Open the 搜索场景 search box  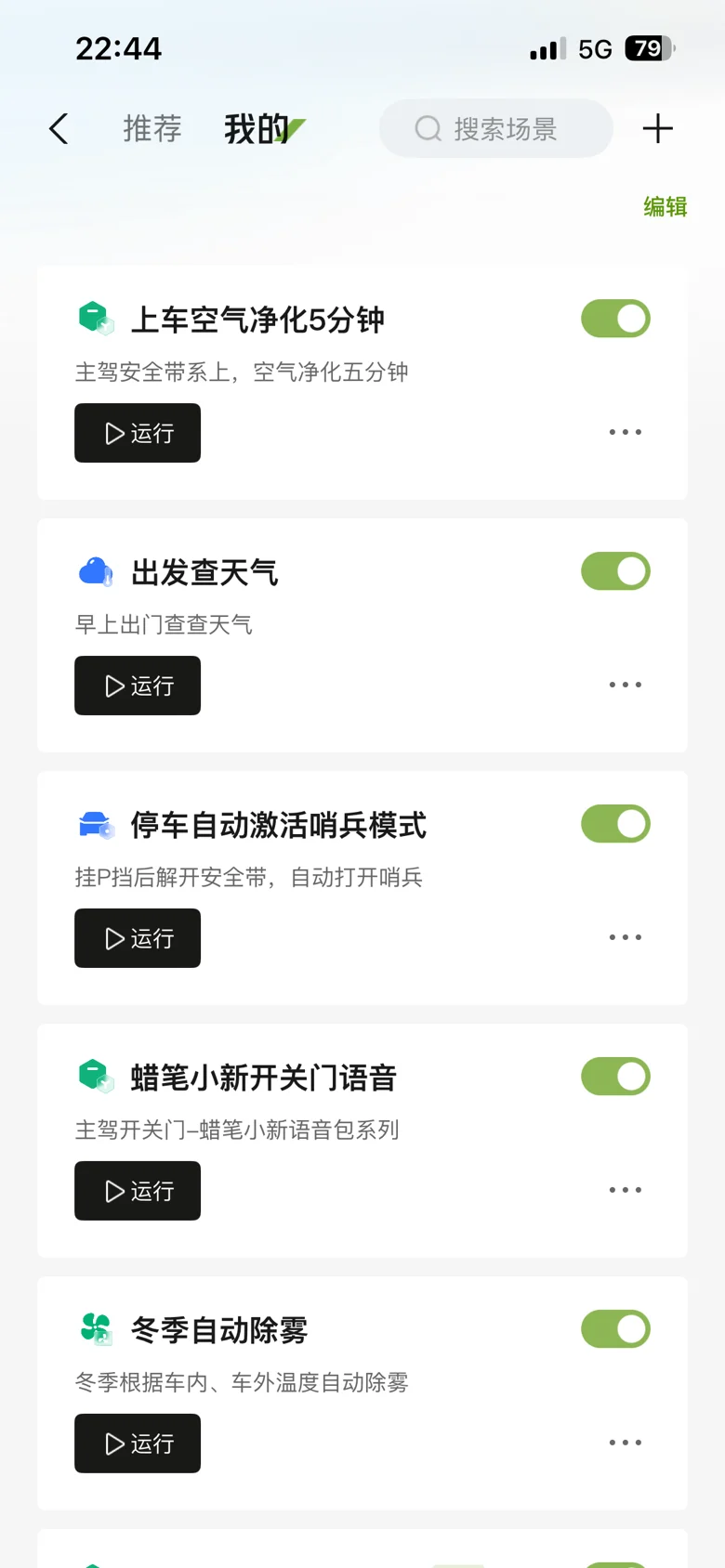(x=495, y=129)
